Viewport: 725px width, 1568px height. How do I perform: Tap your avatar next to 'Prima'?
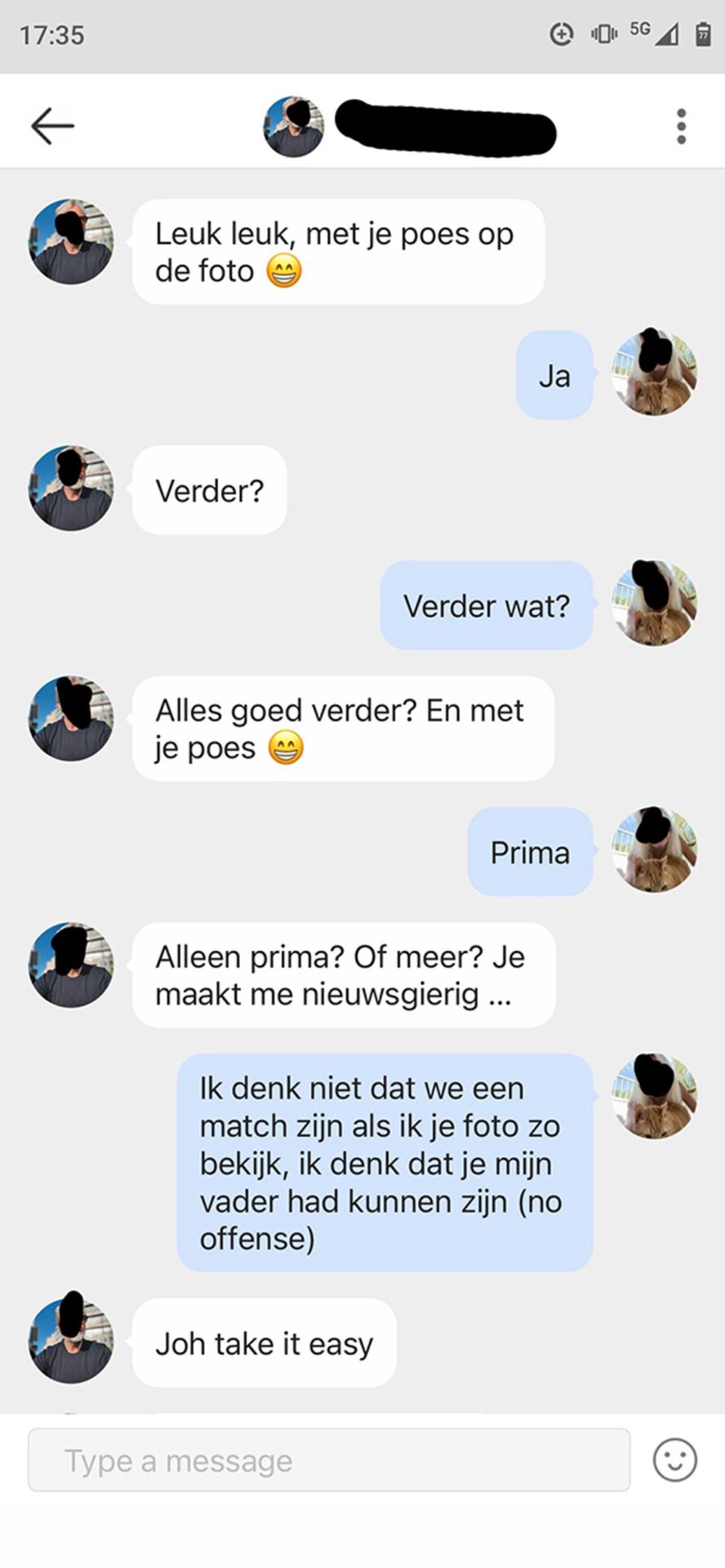click(x=655, y=850)
